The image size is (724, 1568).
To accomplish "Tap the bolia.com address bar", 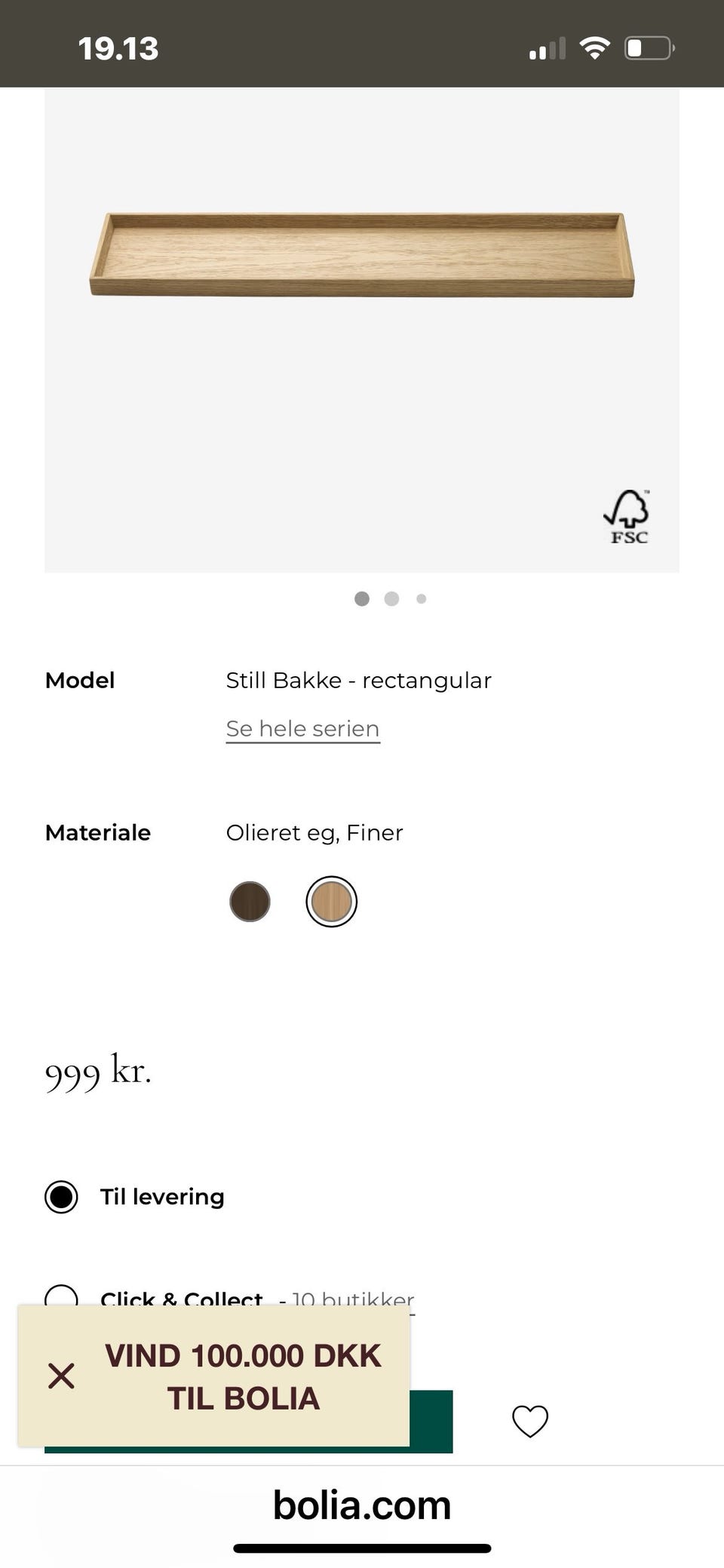I will click(362, 1505).
